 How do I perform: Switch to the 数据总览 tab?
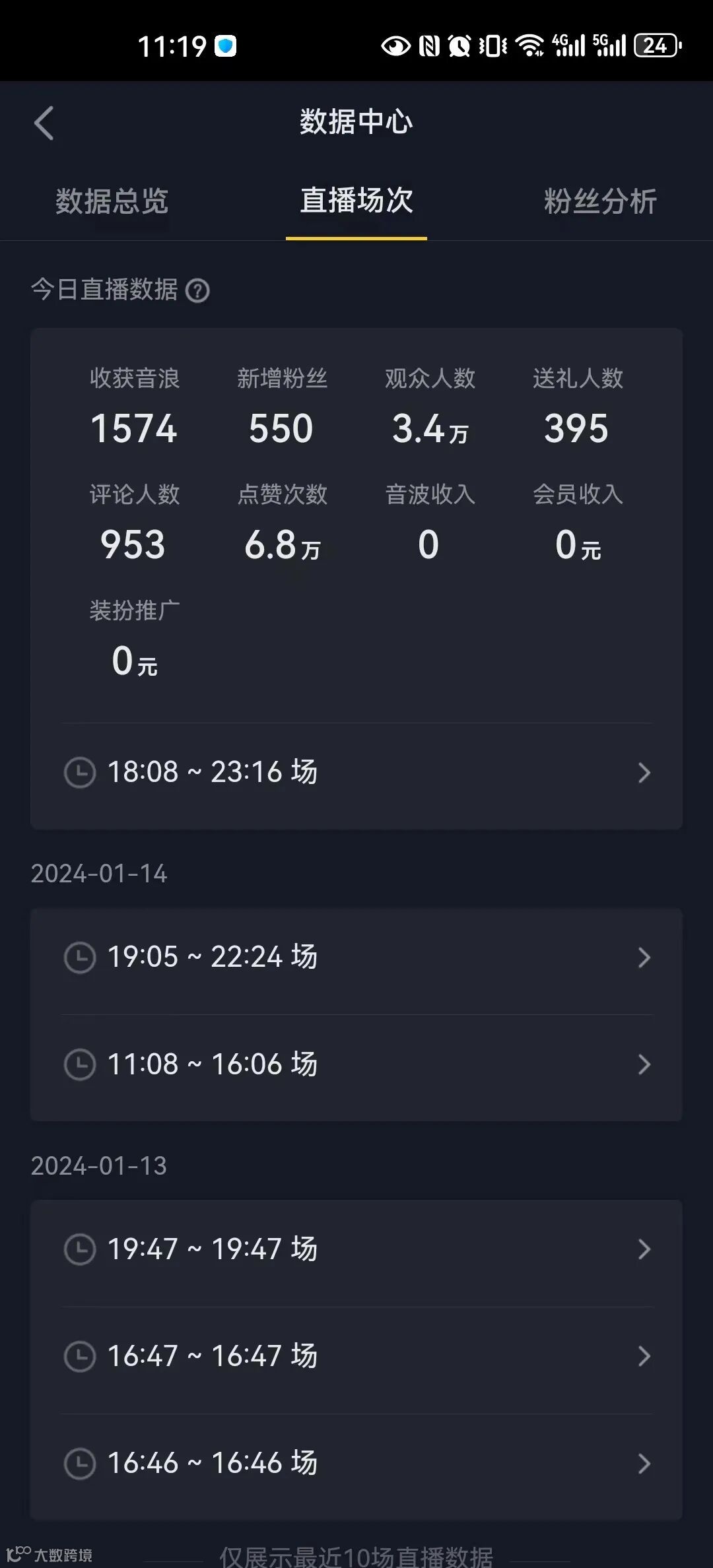pyautogui.click(x=112, y=201)
